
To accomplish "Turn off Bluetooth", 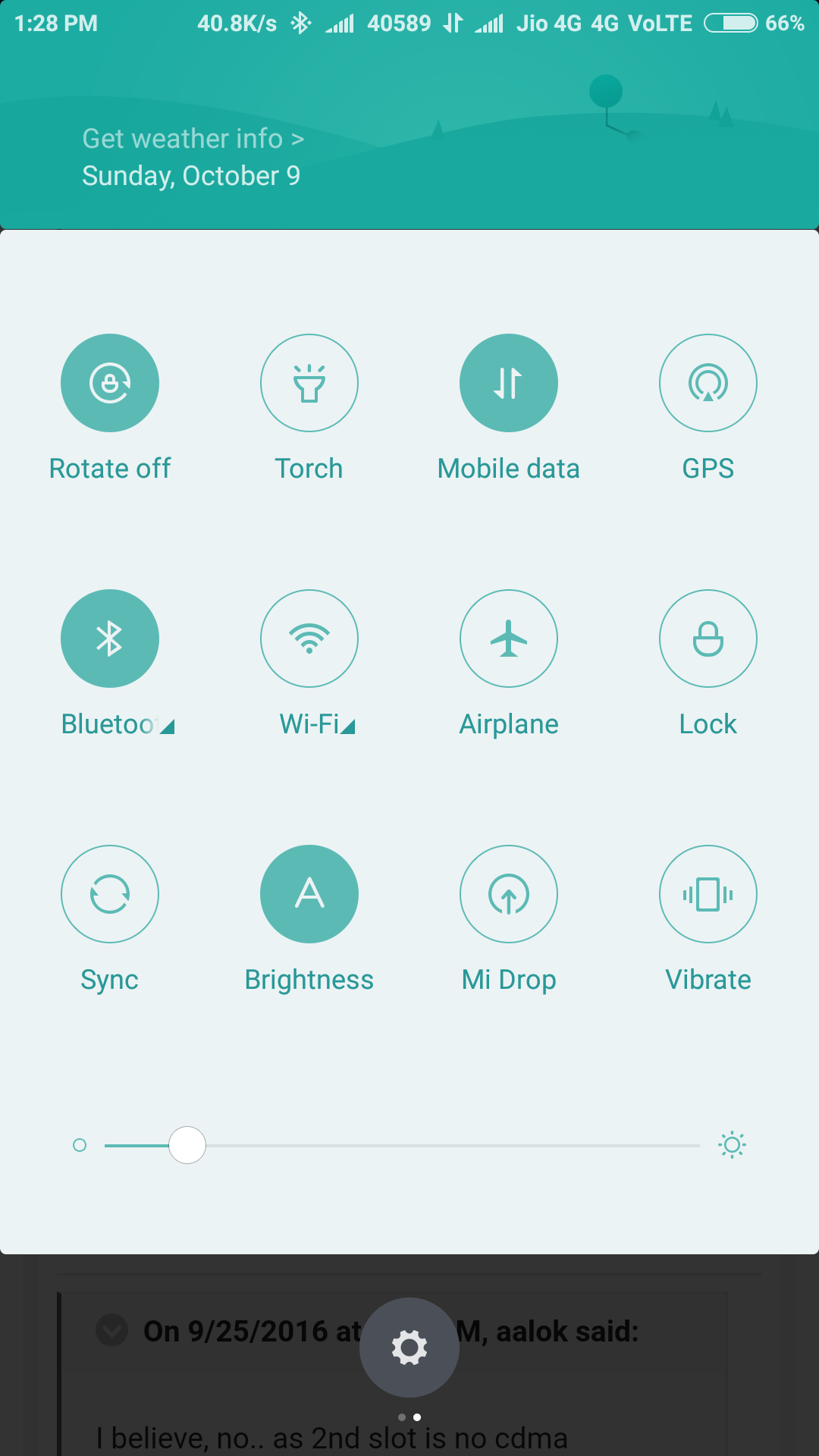I will click(110, 639).
